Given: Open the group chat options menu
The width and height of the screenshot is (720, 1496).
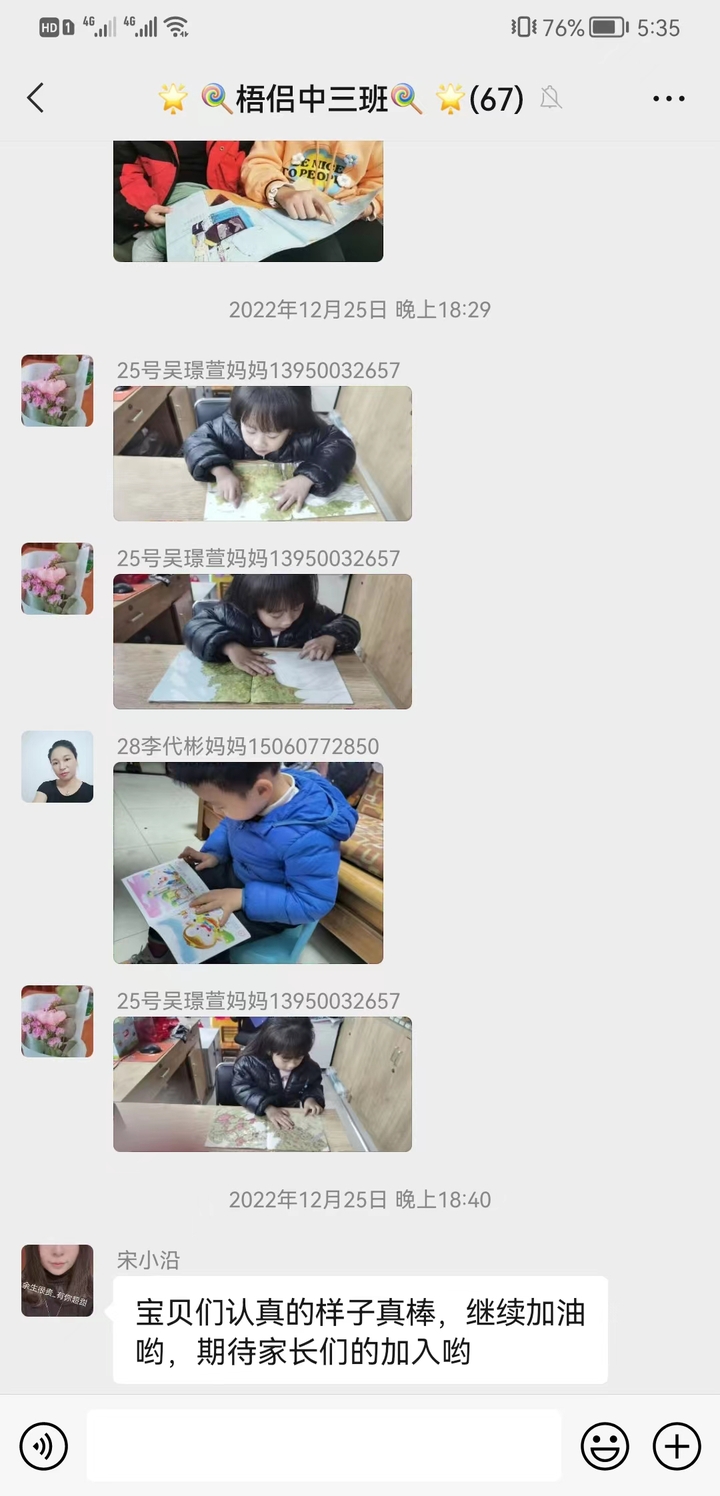Looking at the screenshot, I should 668,98.
